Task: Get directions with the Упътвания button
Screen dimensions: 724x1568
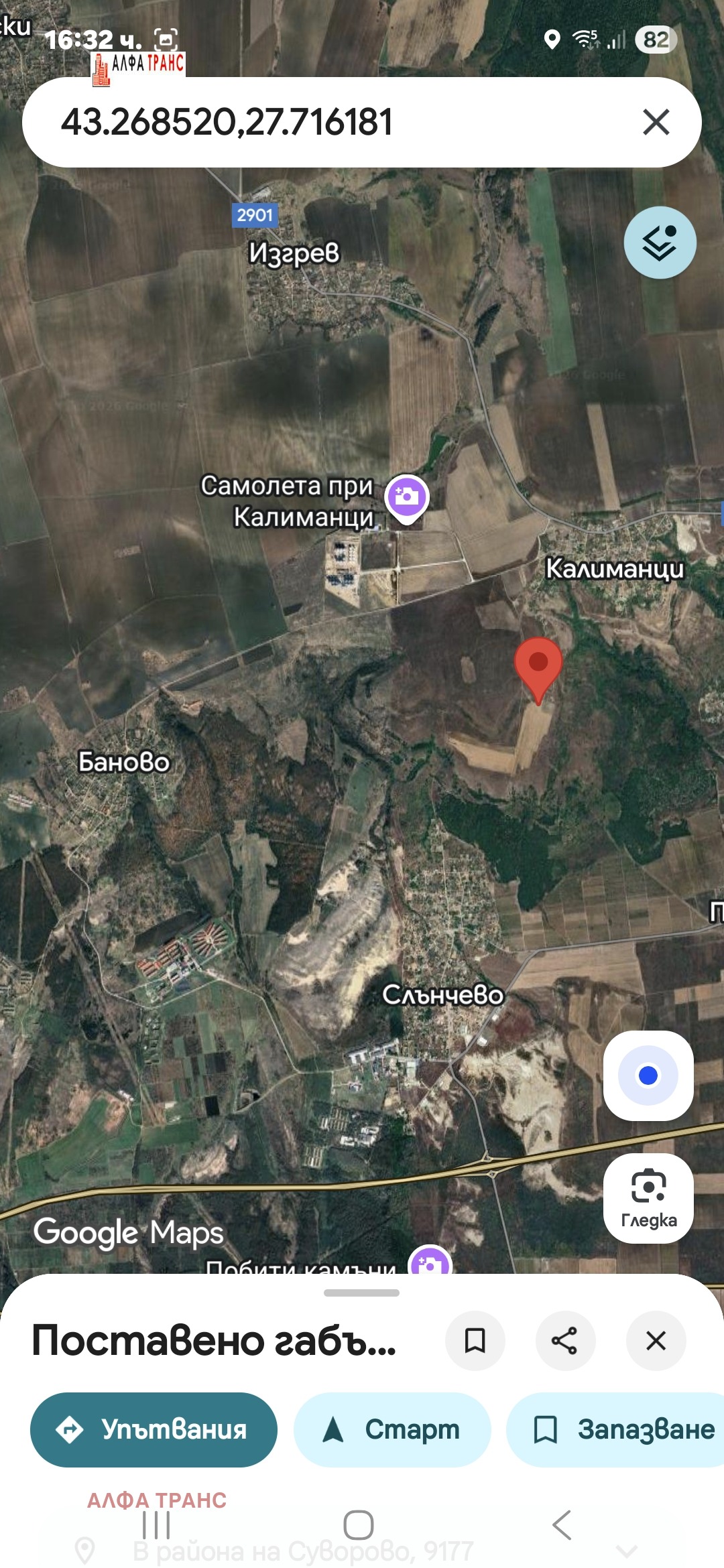Action: pyautogui.click(x=154, y=1429)
